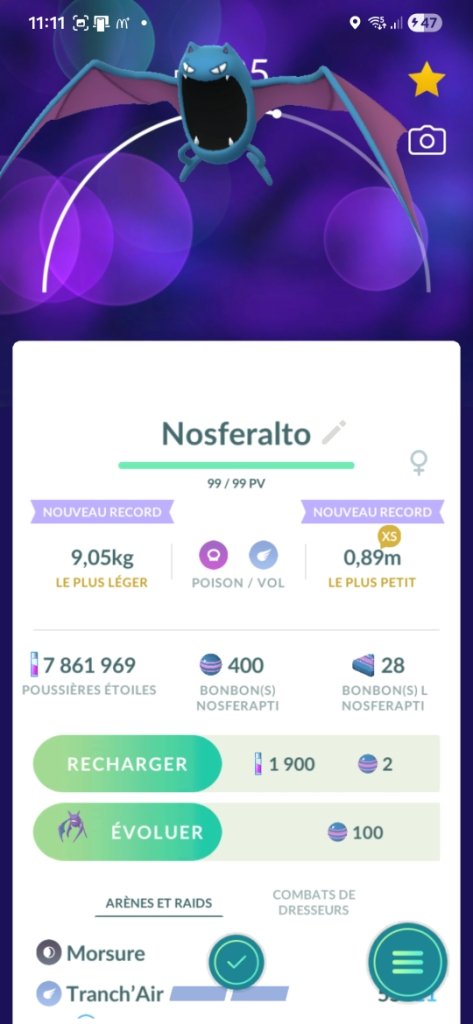Open the AR camera icon
The height and width of the screenshot is (1024, 473).
[x=427, y=141]
